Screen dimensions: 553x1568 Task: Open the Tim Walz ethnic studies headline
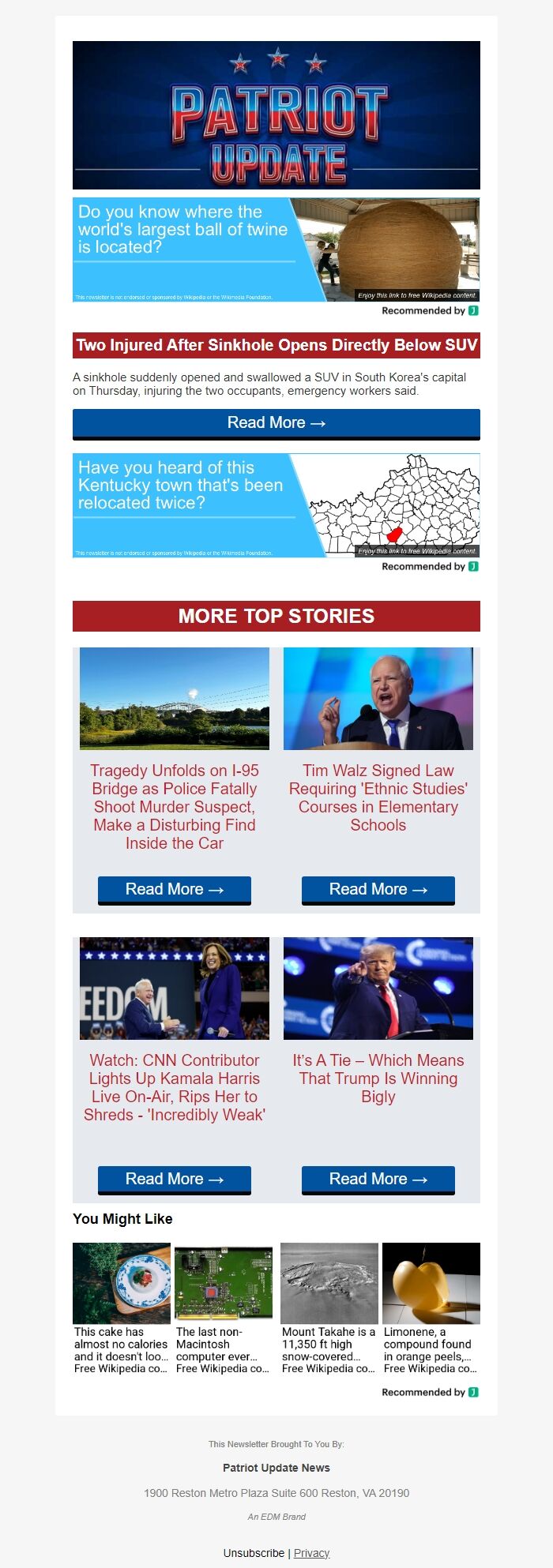378,797
